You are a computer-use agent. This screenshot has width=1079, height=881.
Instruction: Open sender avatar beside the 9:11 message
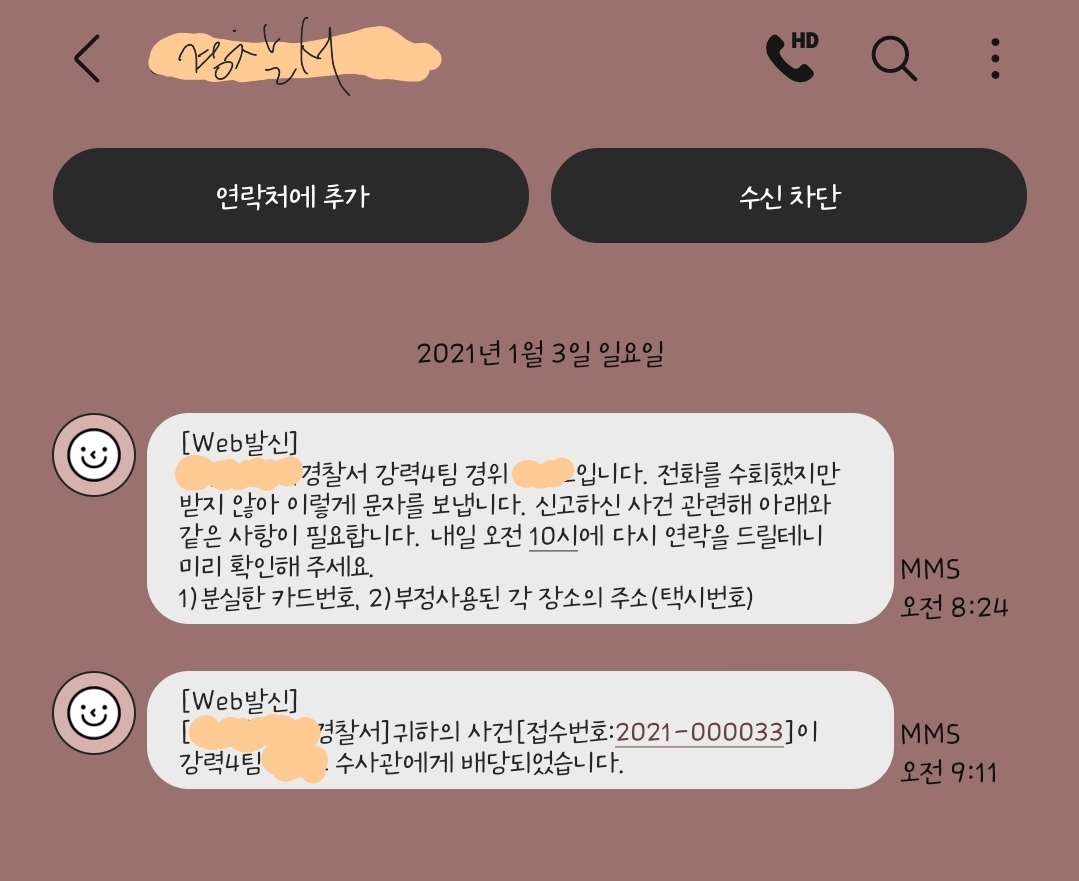click(94, 712)
